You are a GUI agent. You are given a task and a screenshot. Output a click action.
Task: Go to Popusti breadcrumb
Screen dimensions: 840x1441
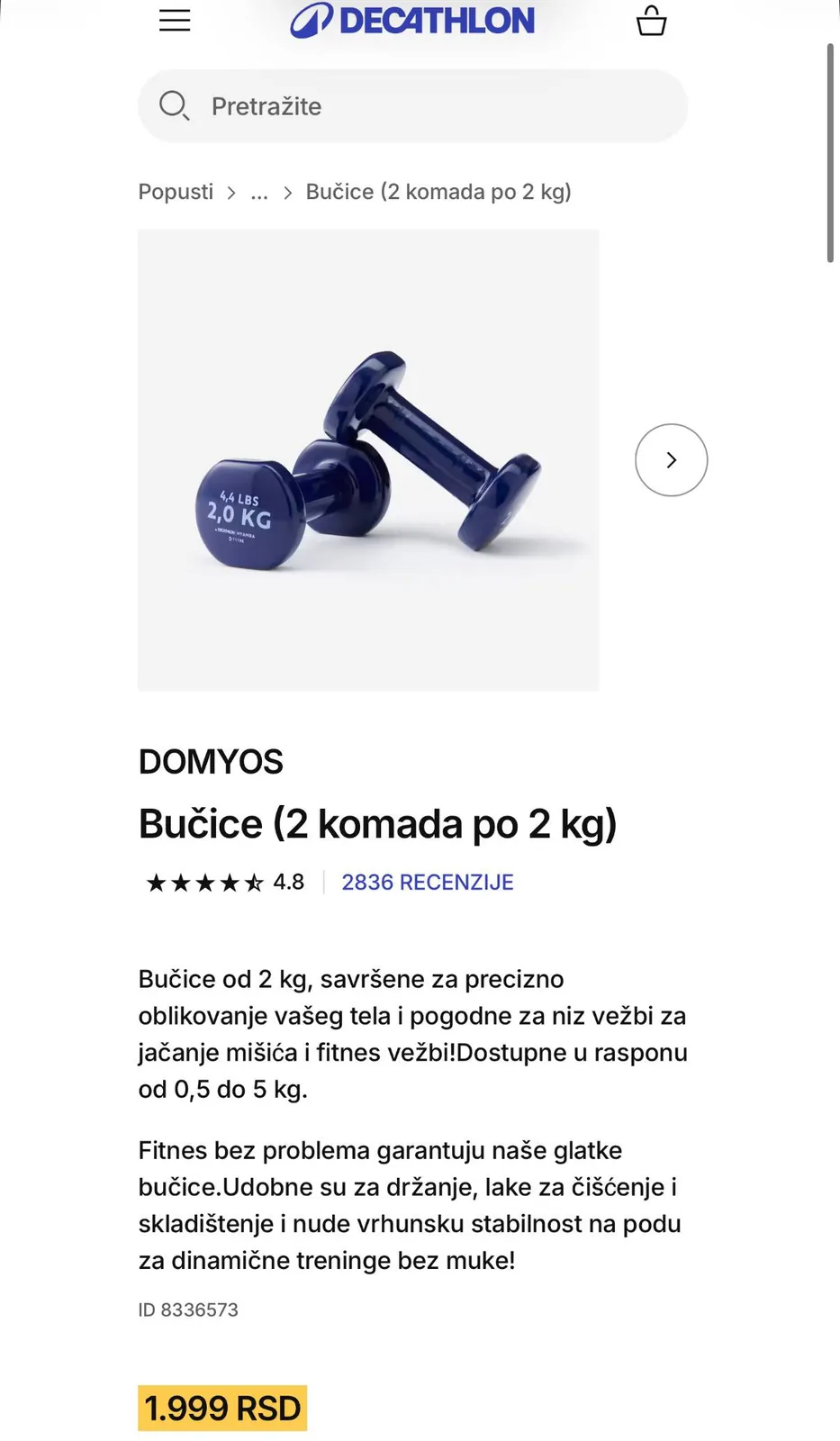[176, 192]
